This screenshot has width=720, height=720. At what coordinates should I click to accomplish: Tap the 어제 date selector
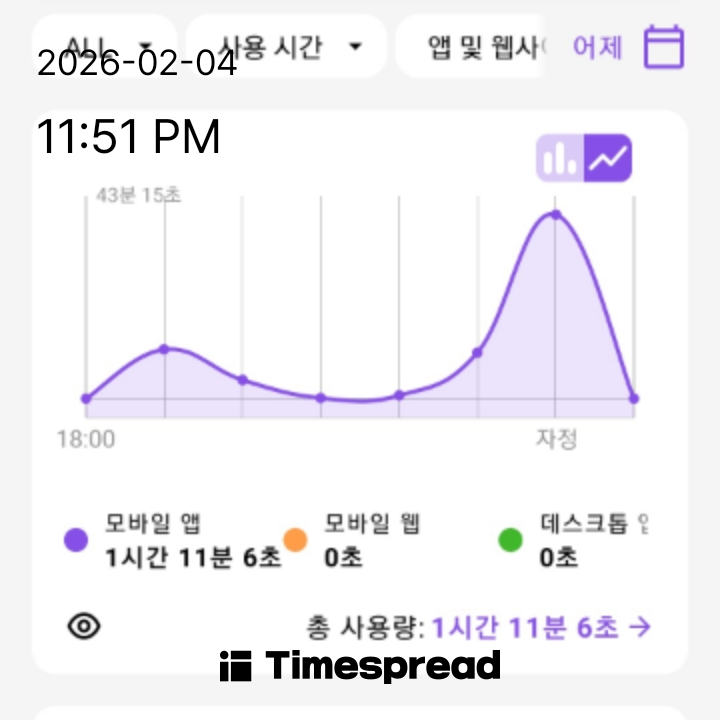tap(597, 46)
